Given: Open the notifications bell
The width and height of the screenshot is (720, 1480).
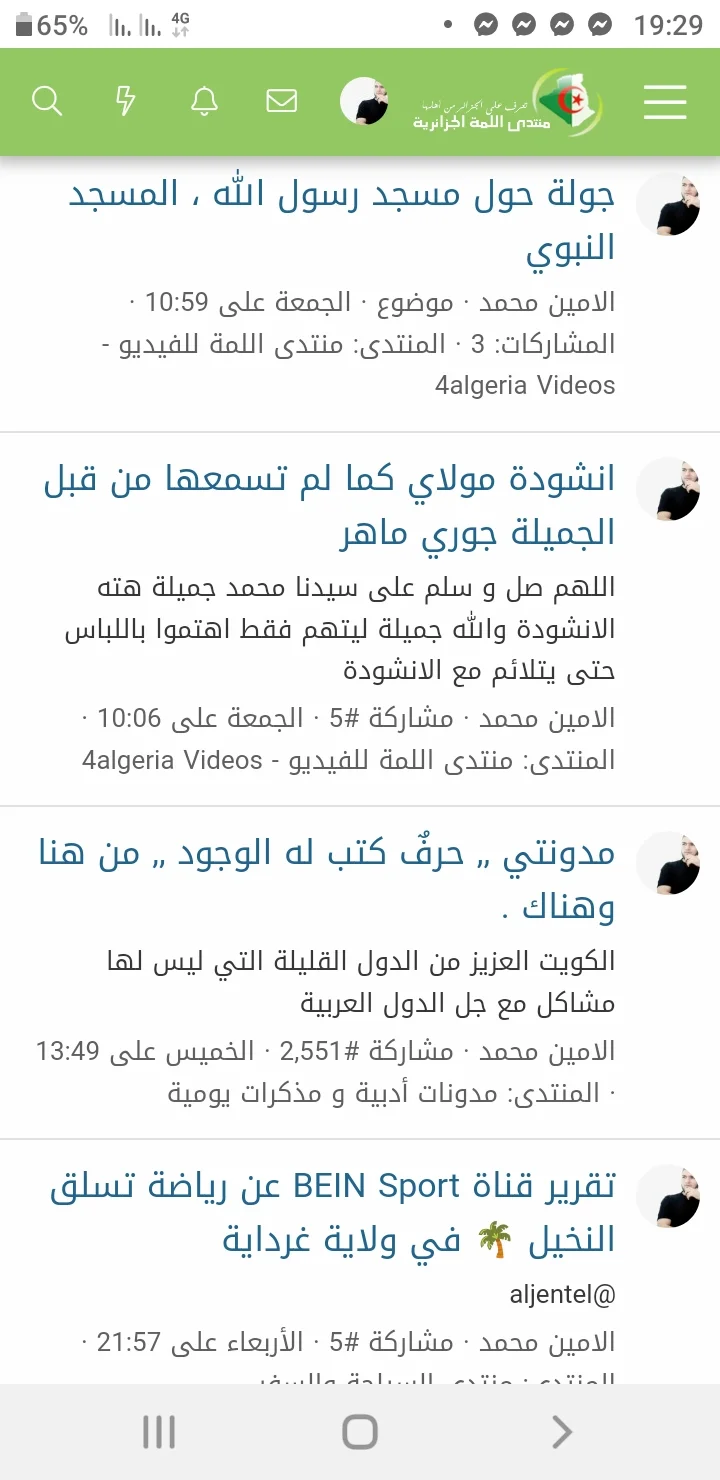Looking at the screenshot, I should 204,101.
